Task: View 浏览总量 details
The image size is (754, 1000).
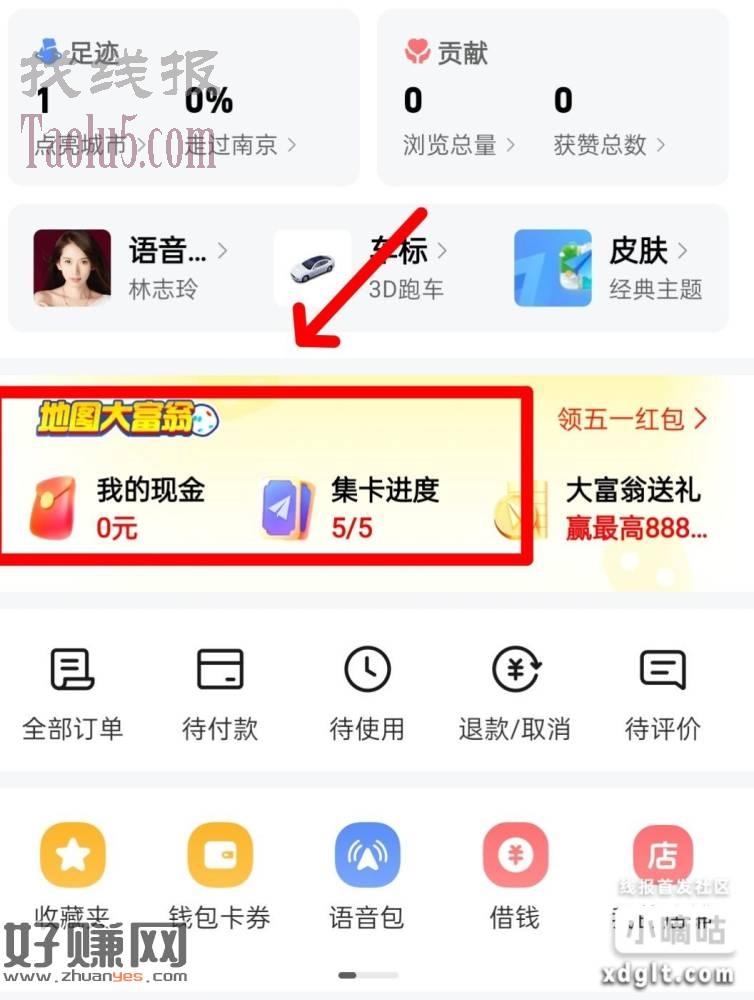Action: [458, 145]
